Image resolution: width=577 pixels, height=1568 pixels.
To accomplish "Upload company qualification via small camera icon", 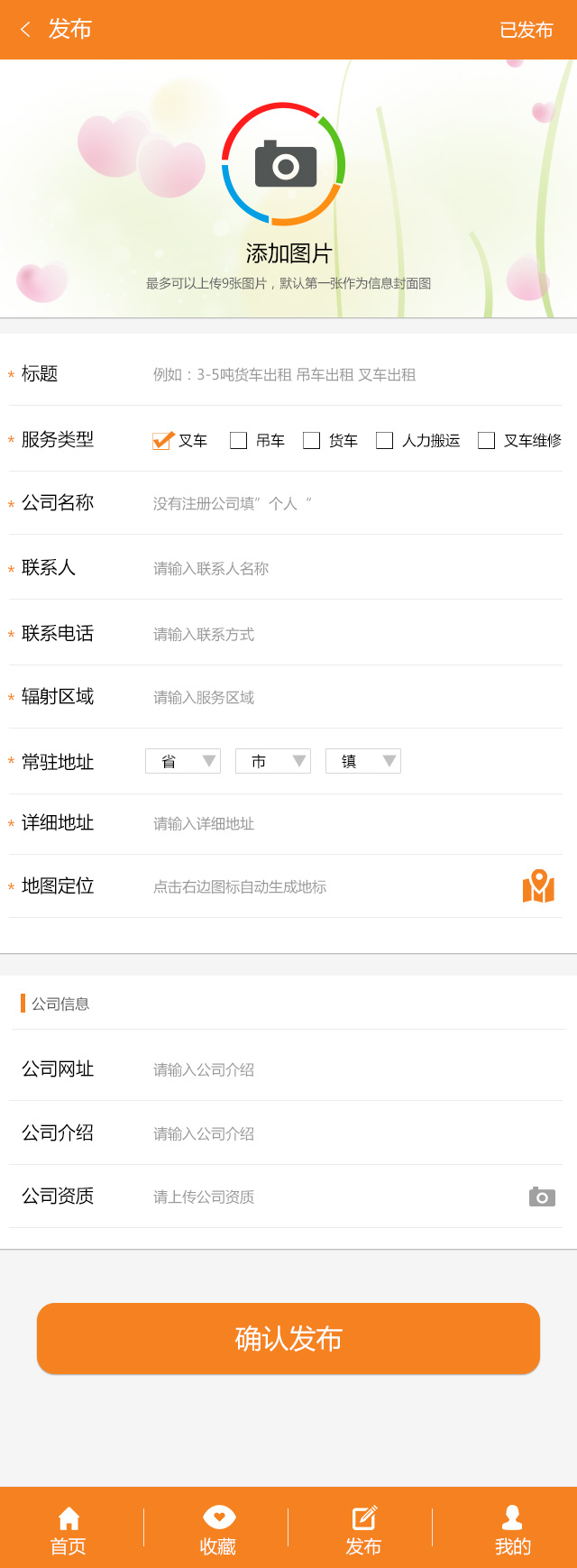I will click(542, 1197).
